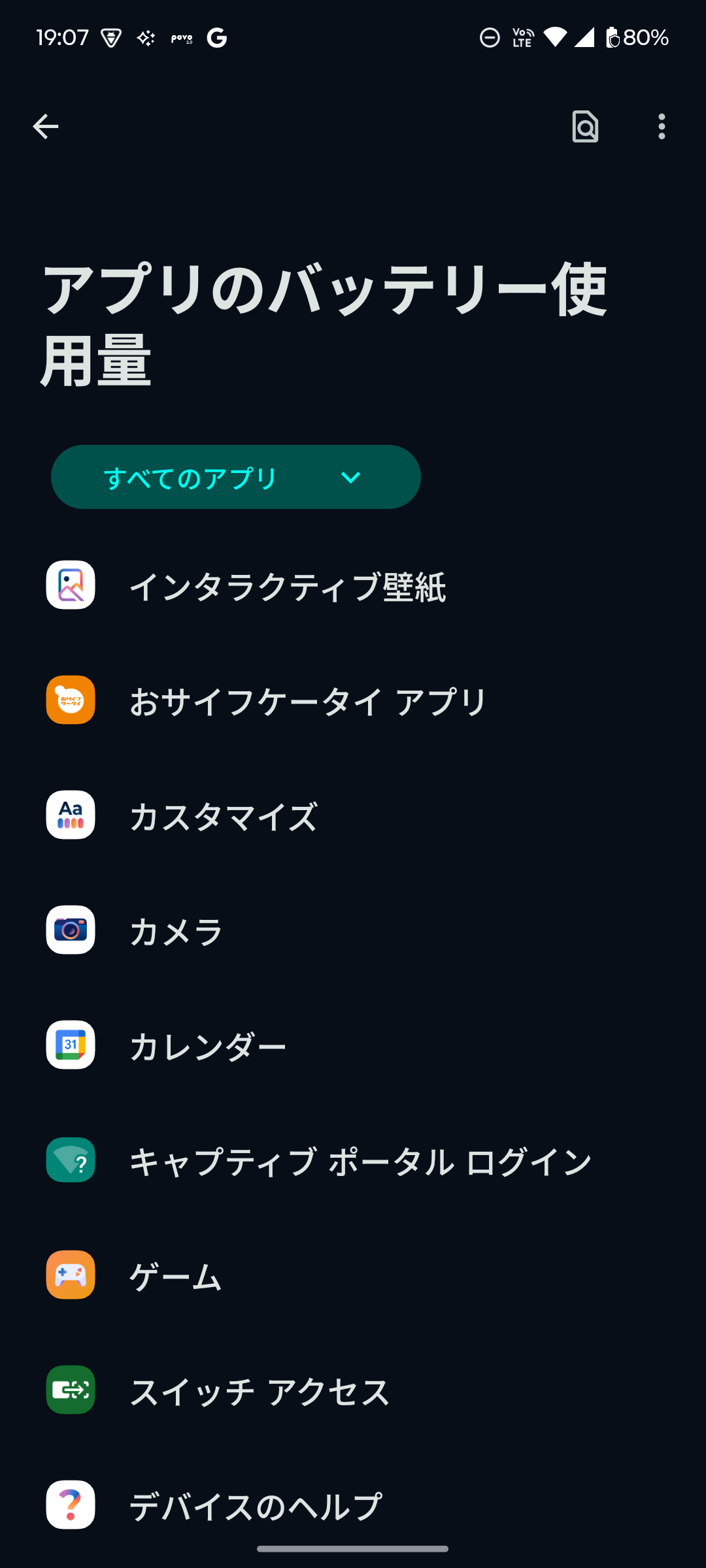Expand the chevron on the apps filter
Screen dimensions: 706x1568
[350, 477]
